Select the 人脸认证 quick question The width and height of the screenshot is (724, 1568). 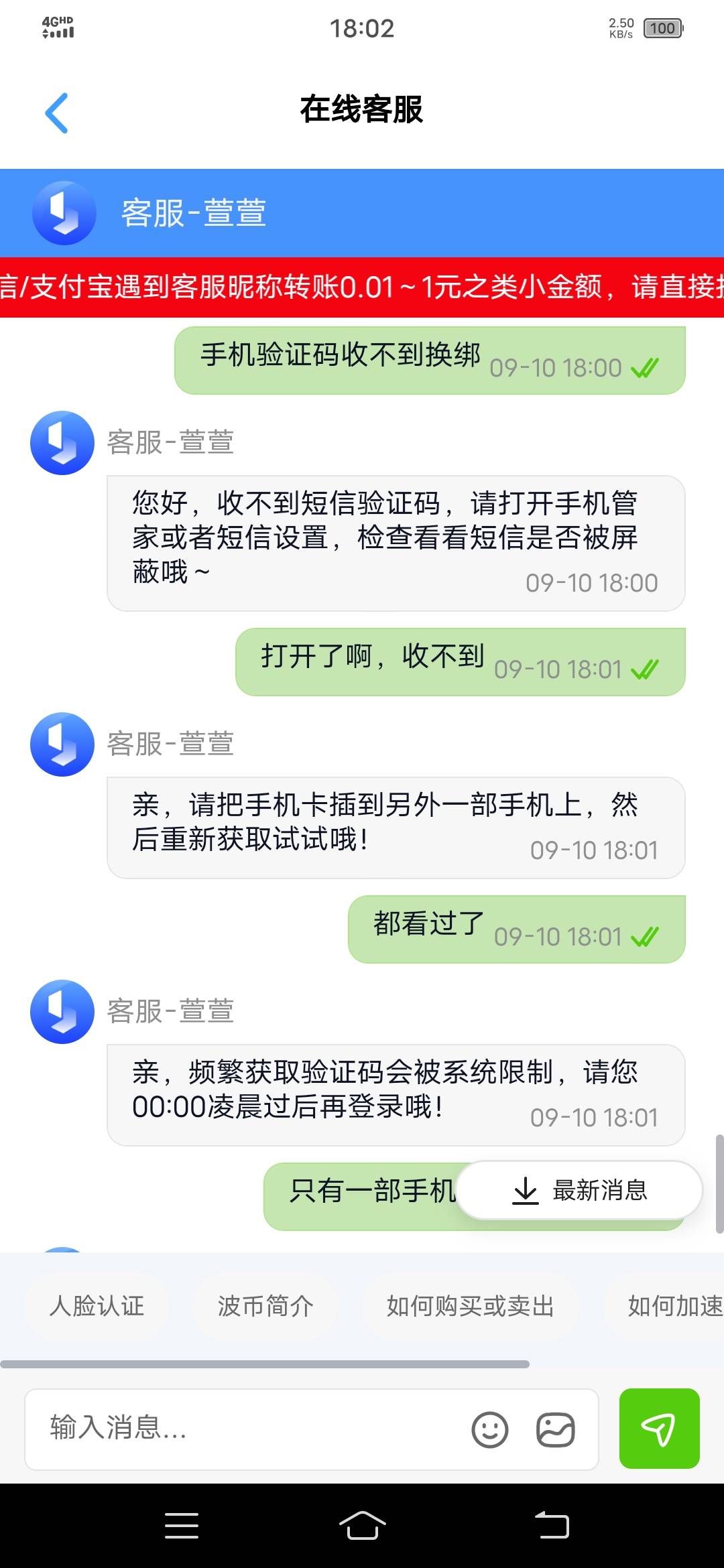pos(97,1305)
